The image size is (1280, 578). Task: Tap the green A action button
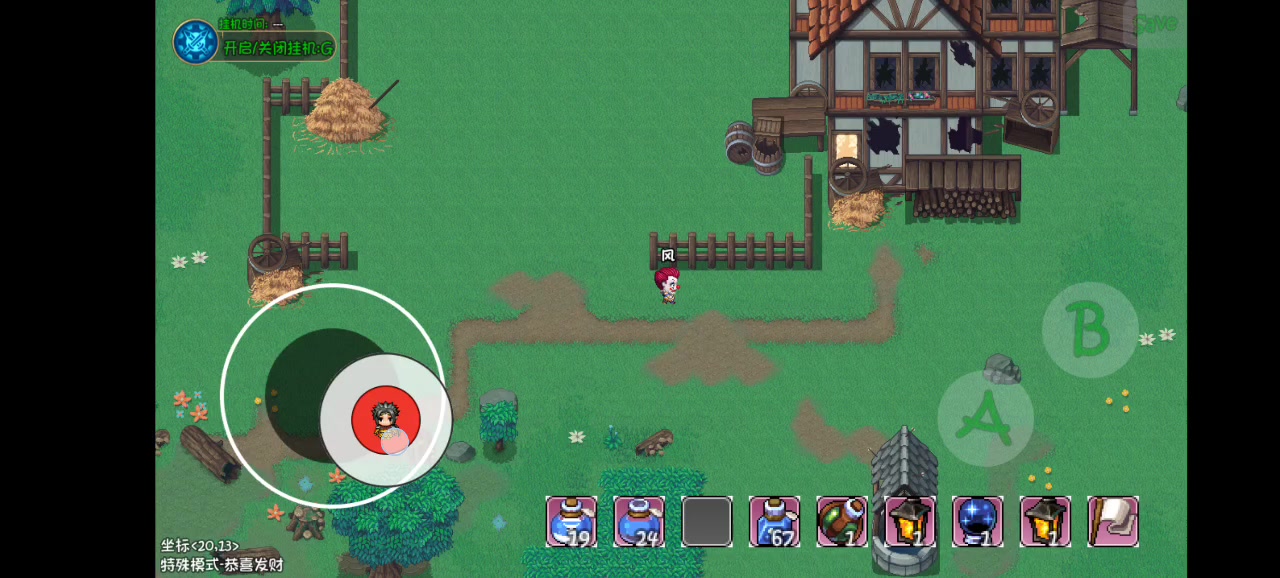pyautogui.click(x=985, y=418)
